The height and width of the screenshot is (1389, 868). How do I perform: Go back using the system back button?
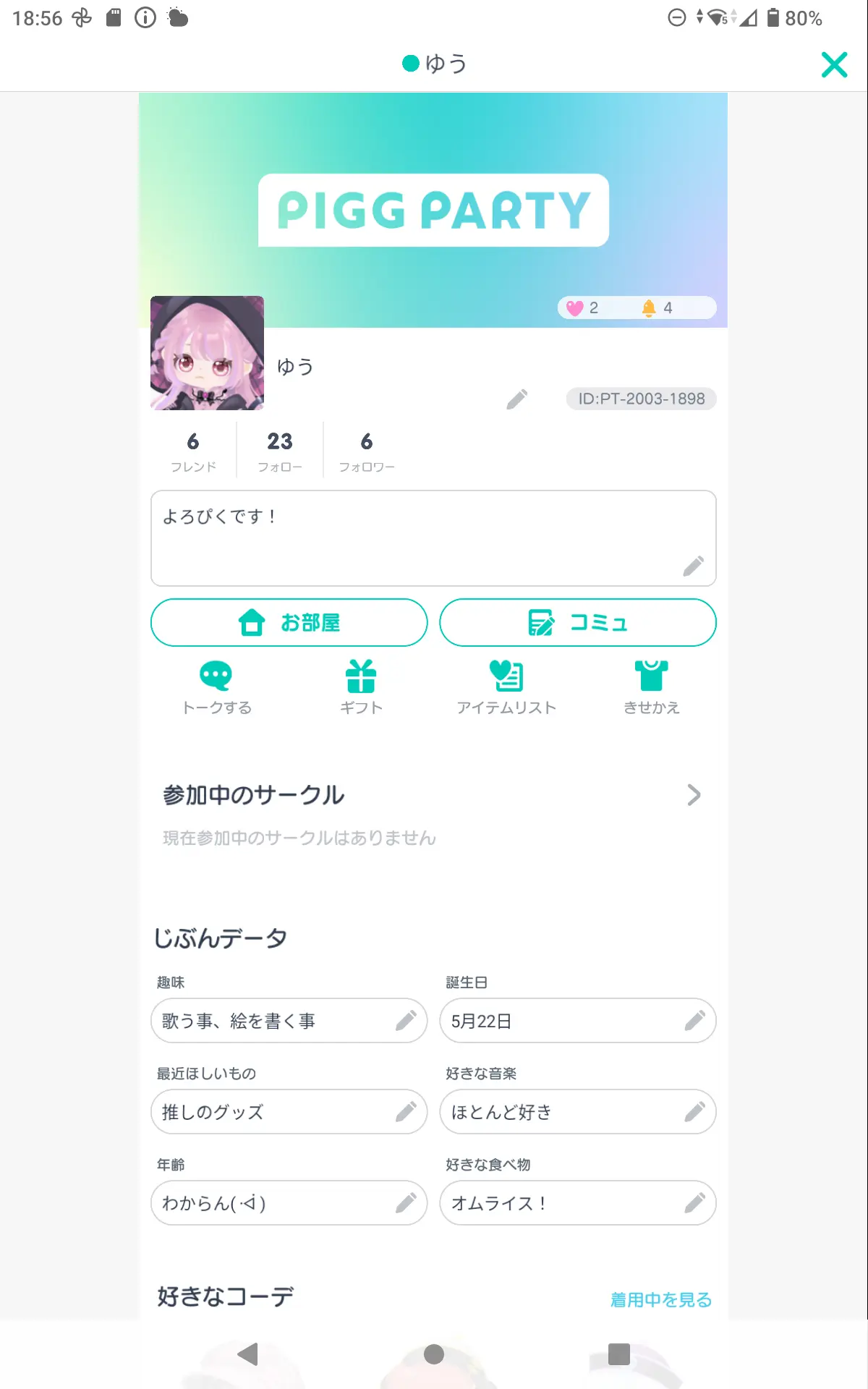[x=248, y=1354]
